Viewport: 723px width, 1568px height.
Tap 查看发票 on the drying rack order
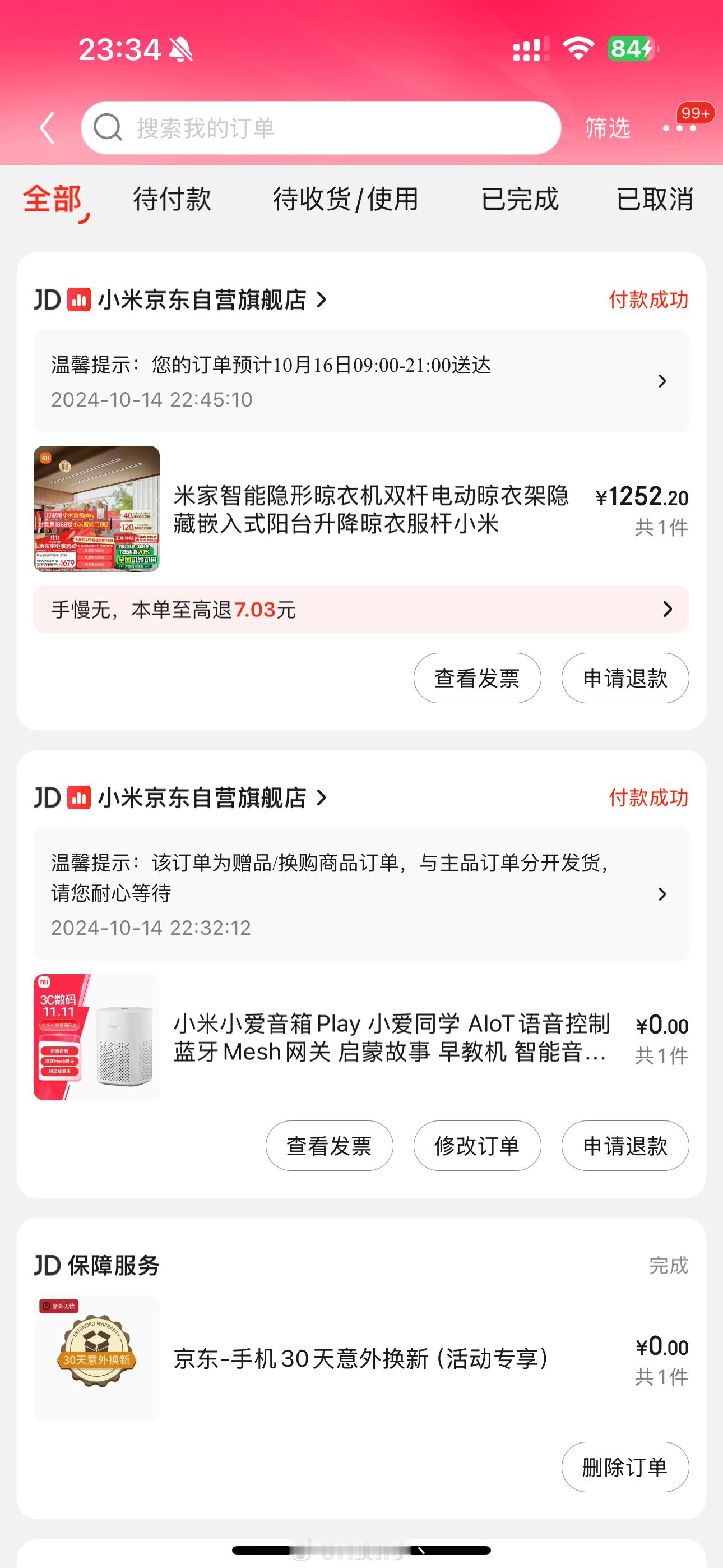coord(476,677)
